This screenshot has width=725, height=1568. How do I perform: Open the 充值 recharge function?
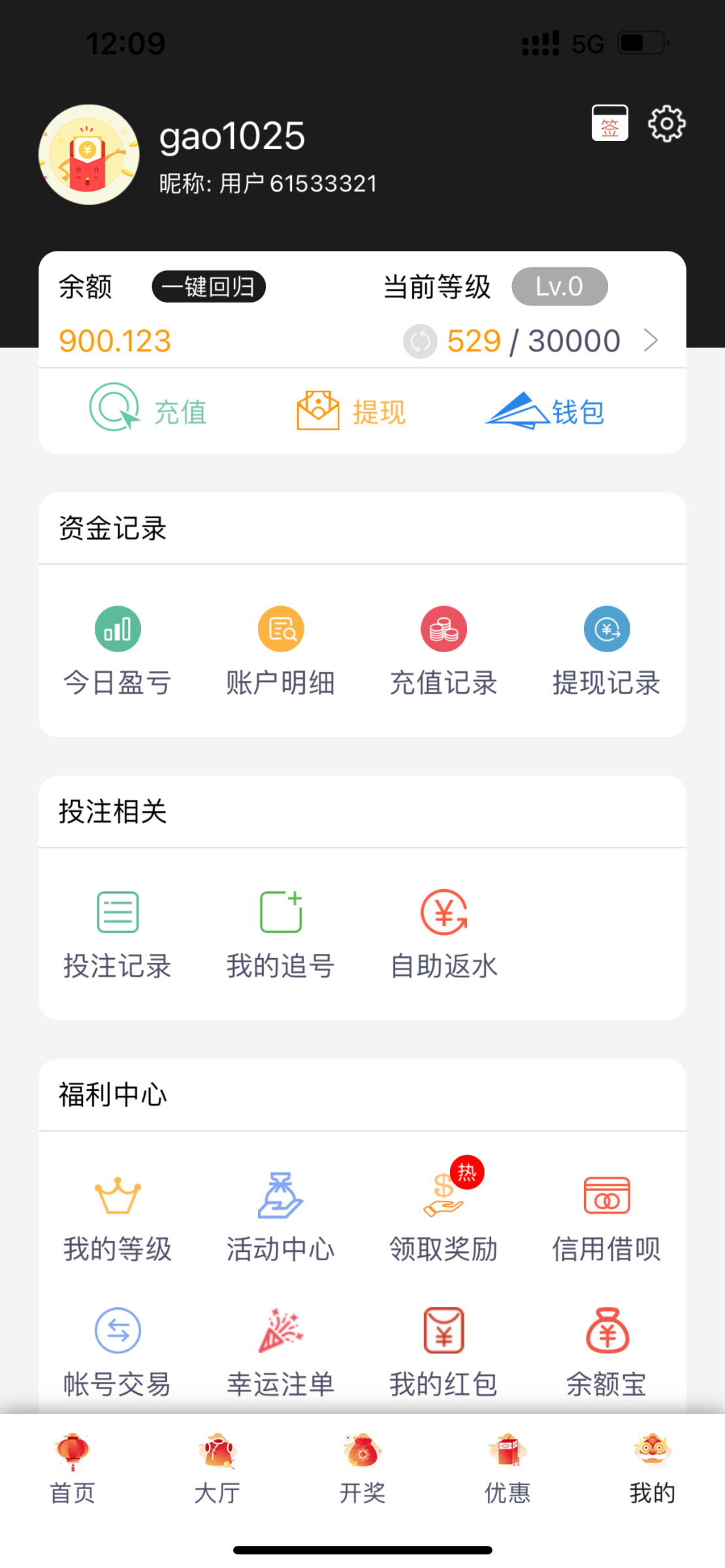point(150,410)
